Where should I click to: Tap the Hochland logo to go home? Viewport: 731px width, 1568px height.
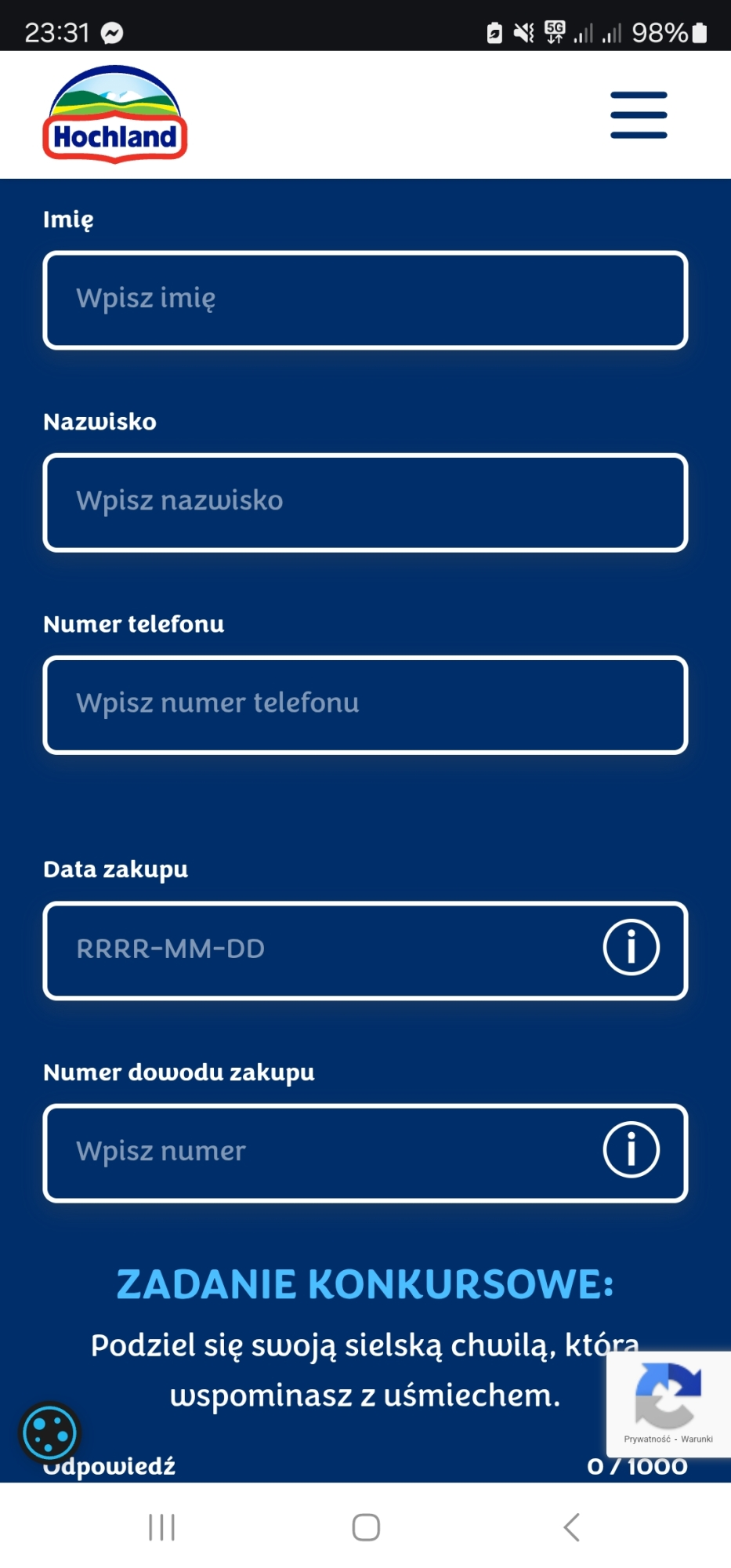tap(115, 114)
